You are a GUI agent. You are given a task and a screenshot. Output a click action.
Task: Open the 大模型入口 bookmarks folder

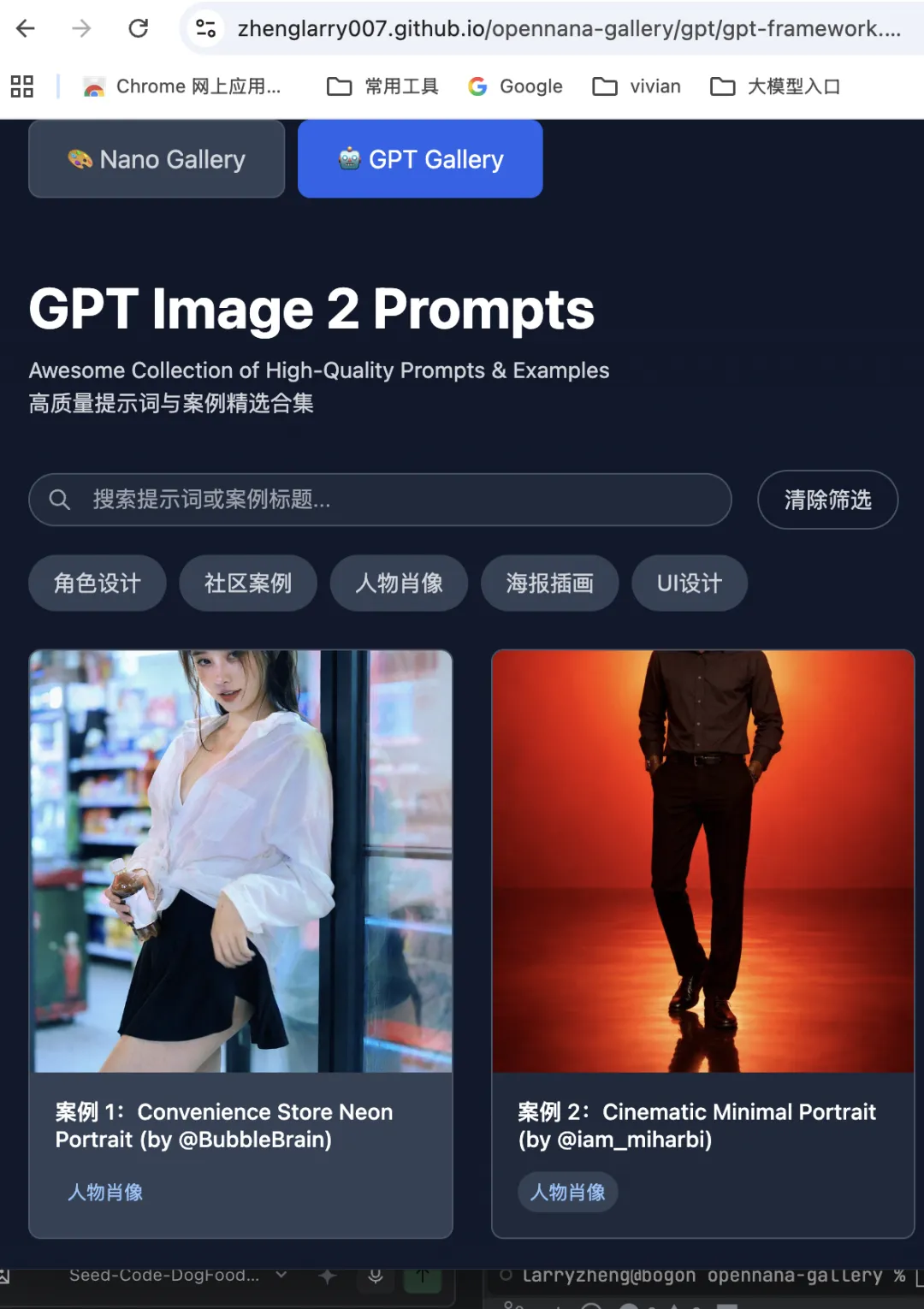click(776, 86)
